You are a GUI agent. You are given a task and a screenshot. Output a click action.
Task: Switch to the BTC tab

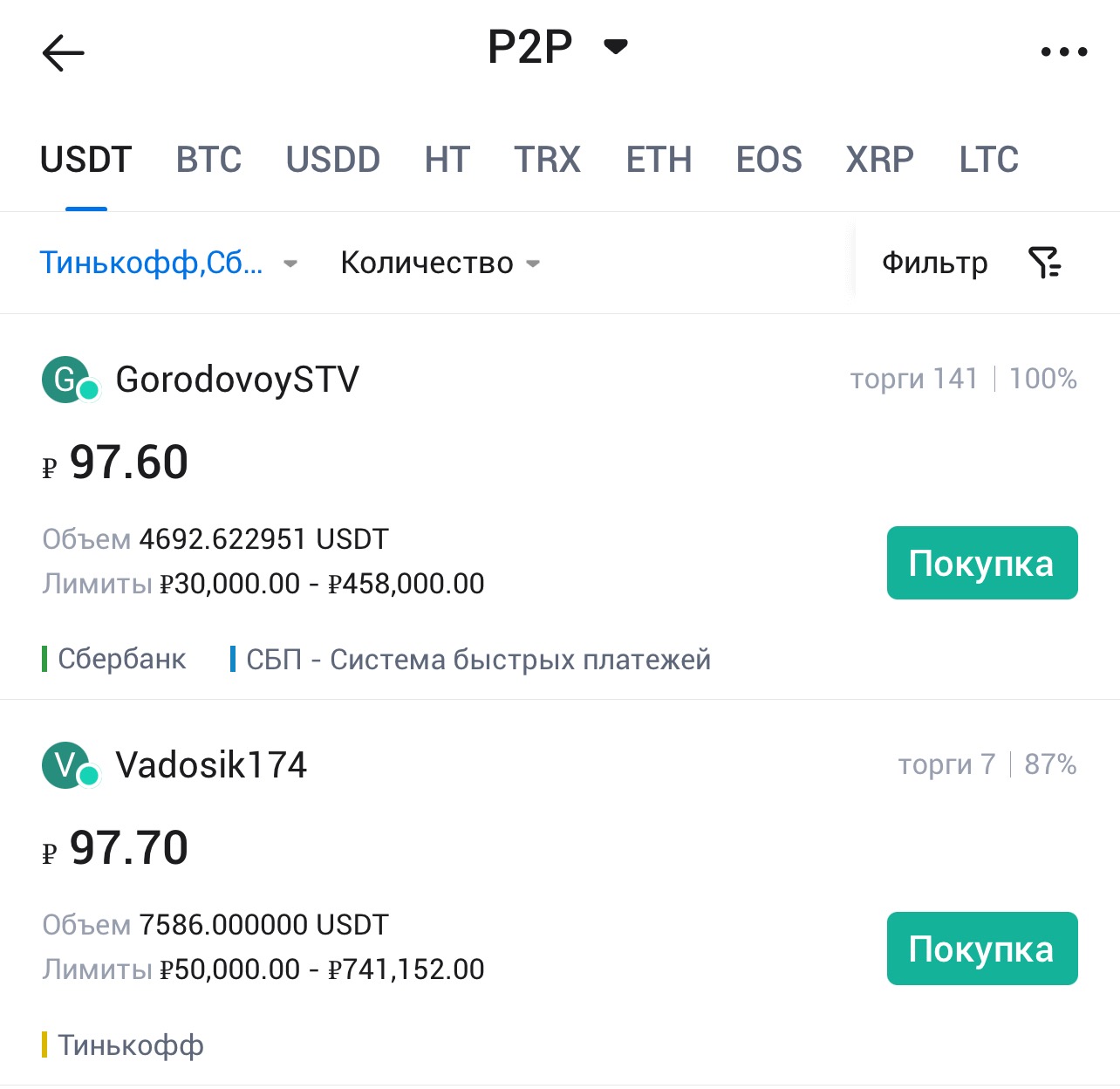208,160
